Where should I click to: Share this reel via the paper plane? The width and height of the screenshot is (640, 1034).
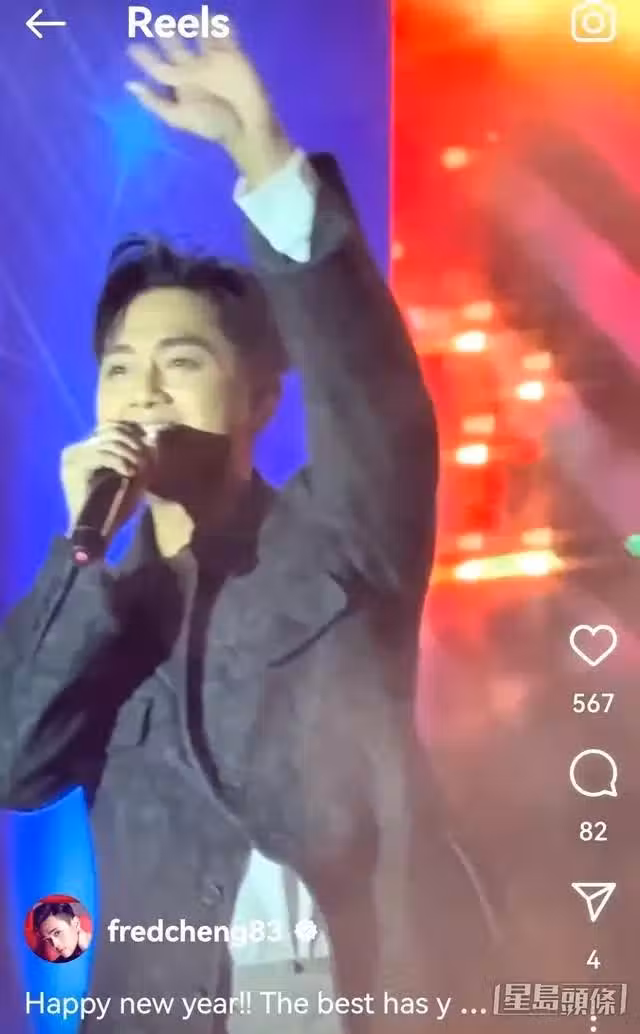(x=593, y=901)
